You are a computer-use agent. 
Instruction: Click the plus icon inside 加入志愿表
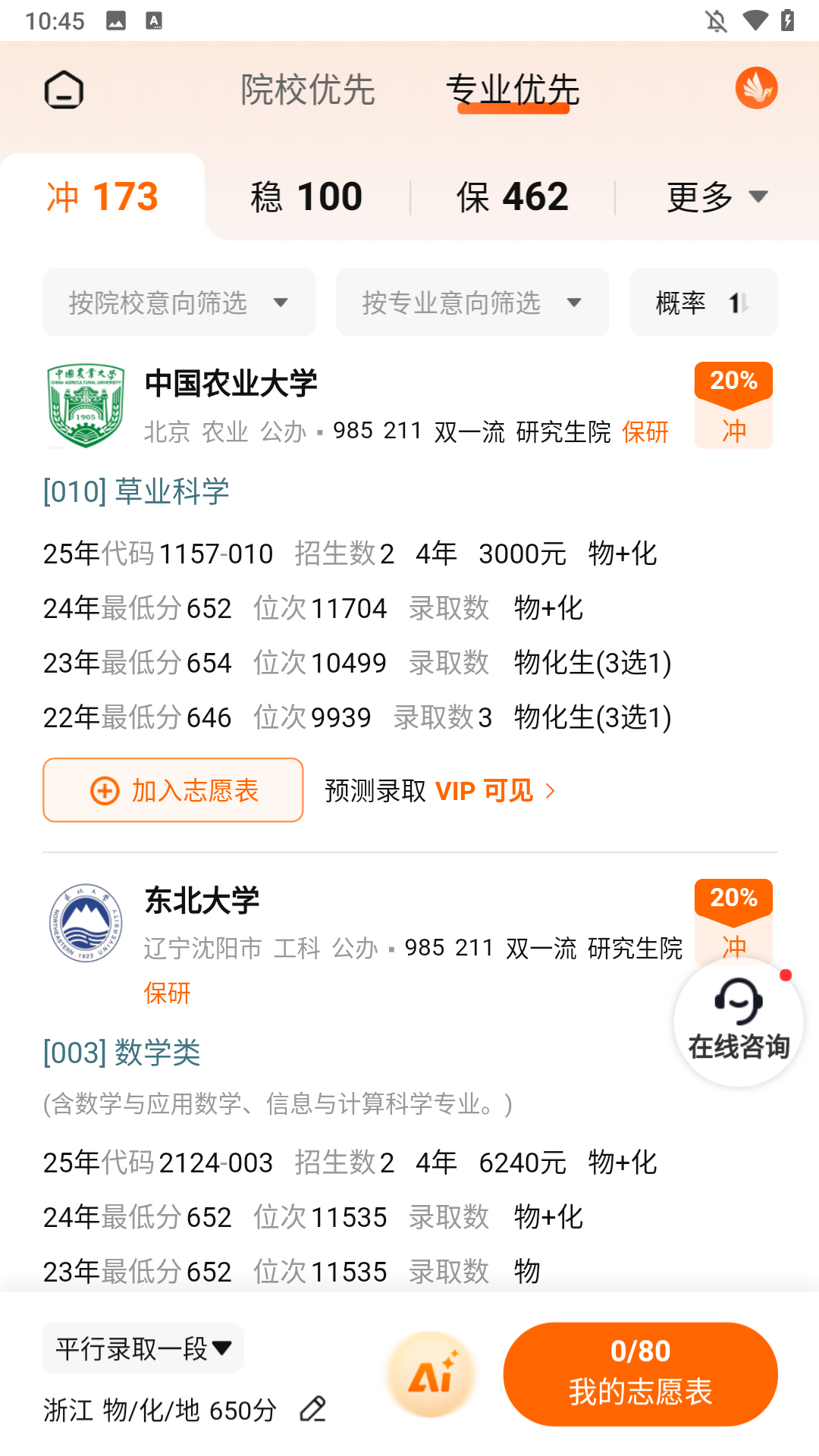[102, 790]
